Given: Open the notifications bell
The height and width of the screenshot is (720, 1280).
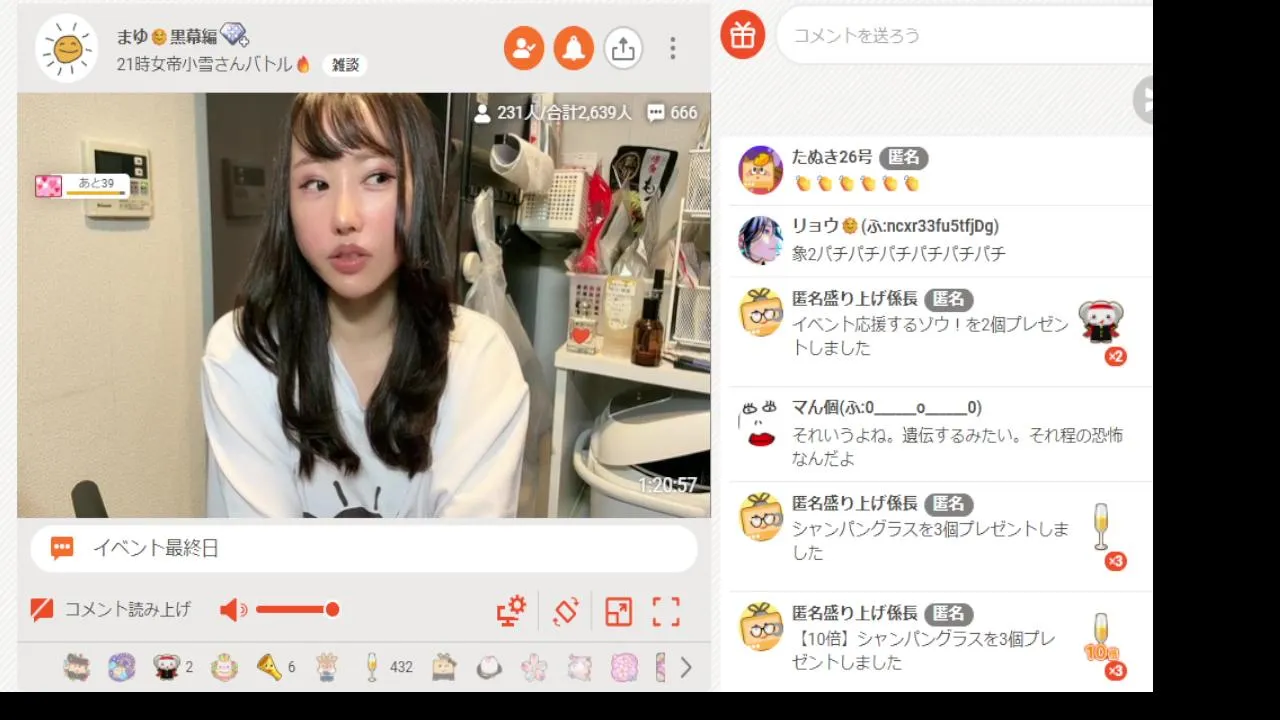Looking at the screenshot, I should pyautogui.click(x=573, y=48).
